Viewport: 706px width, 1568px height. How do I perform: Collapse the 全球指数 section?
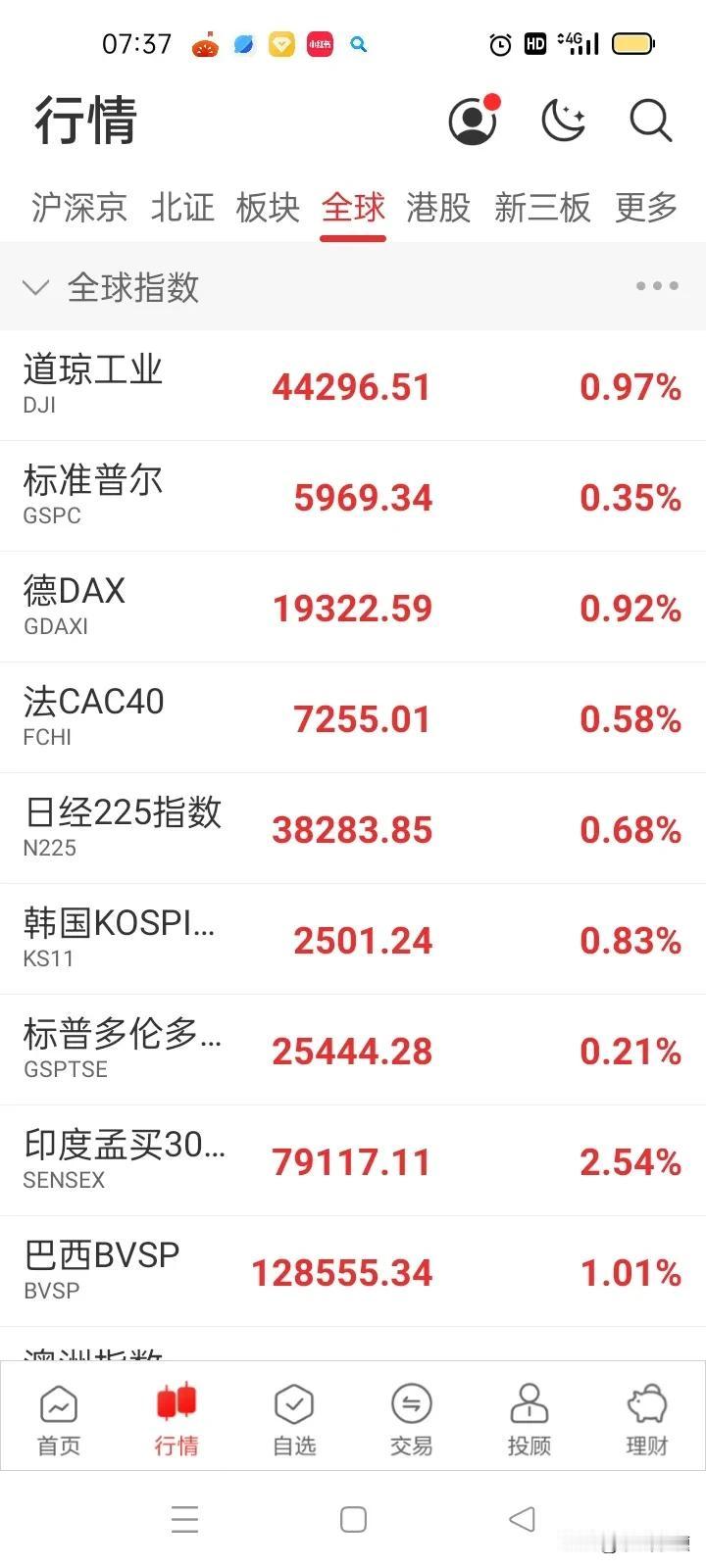(x=35, y=287)
